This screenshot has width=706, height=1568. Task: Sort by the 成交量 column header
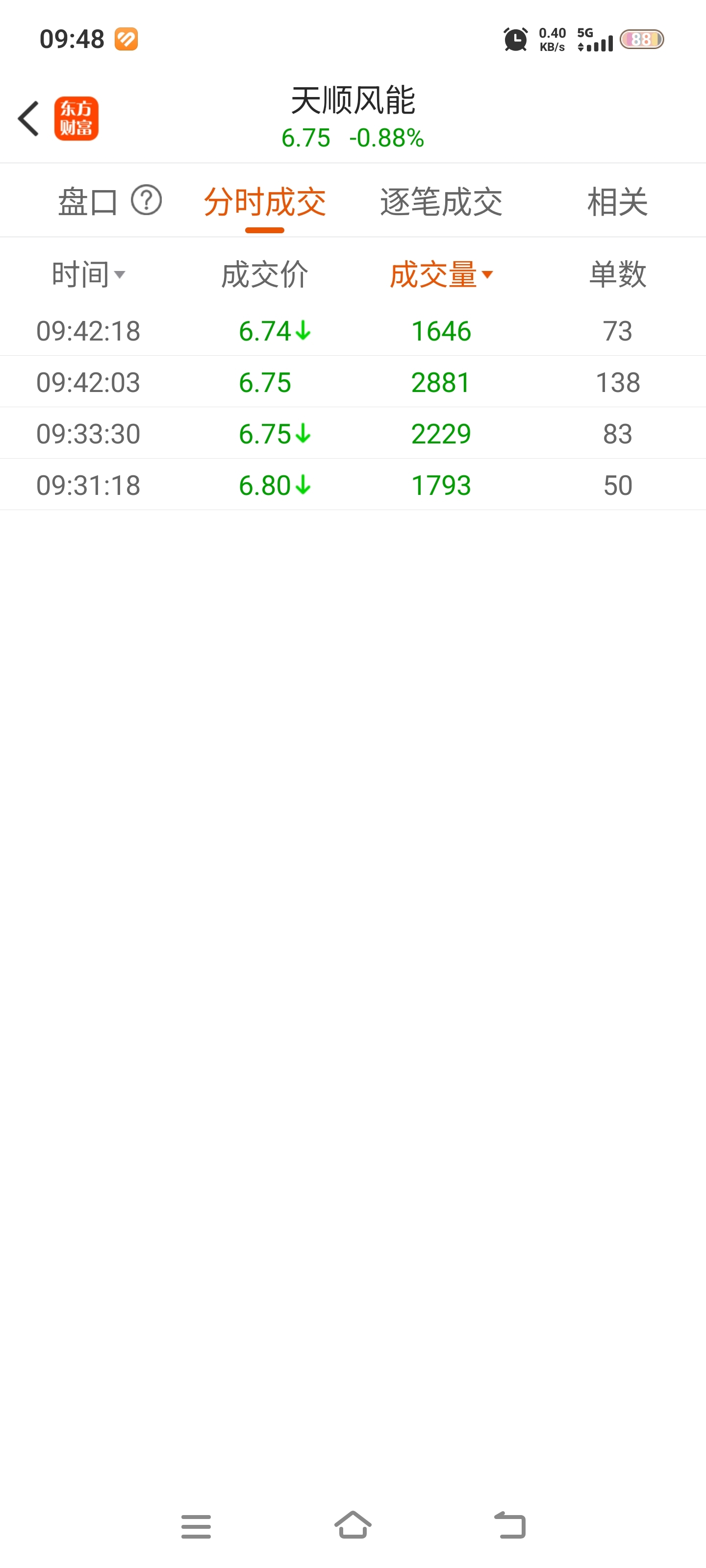pos(441,274)
